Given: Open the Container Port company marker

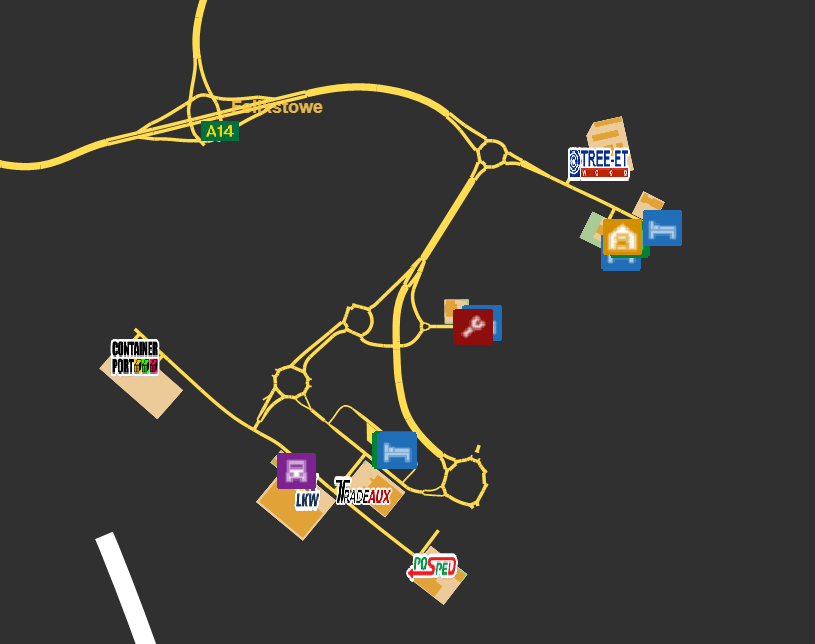Looking at the screenshot, I should [135, 357].
